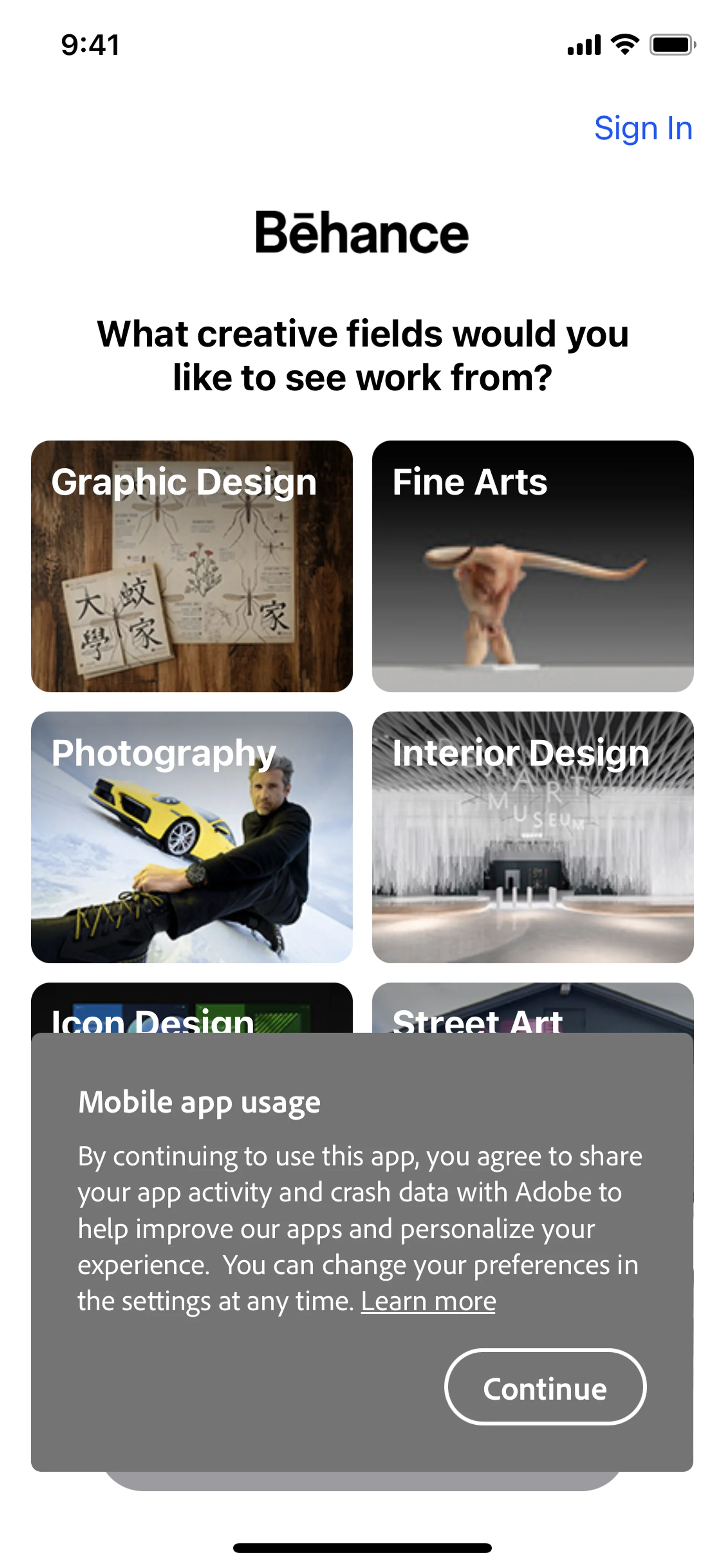This screenshot has width=724, height=1568.
Task: Tap Sign In at the top
Action: pos(643,128)
